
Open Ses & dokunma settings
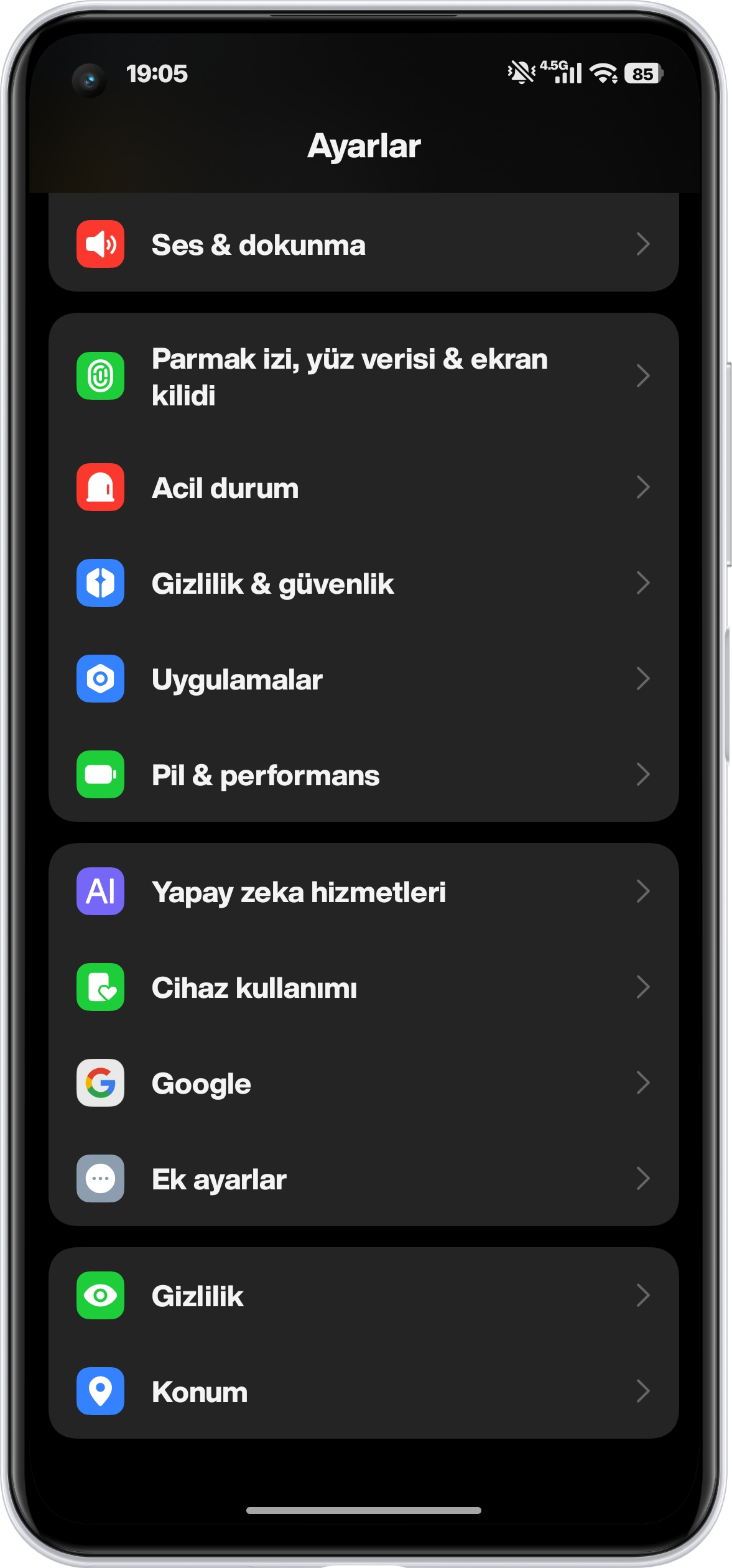point(363,244)
